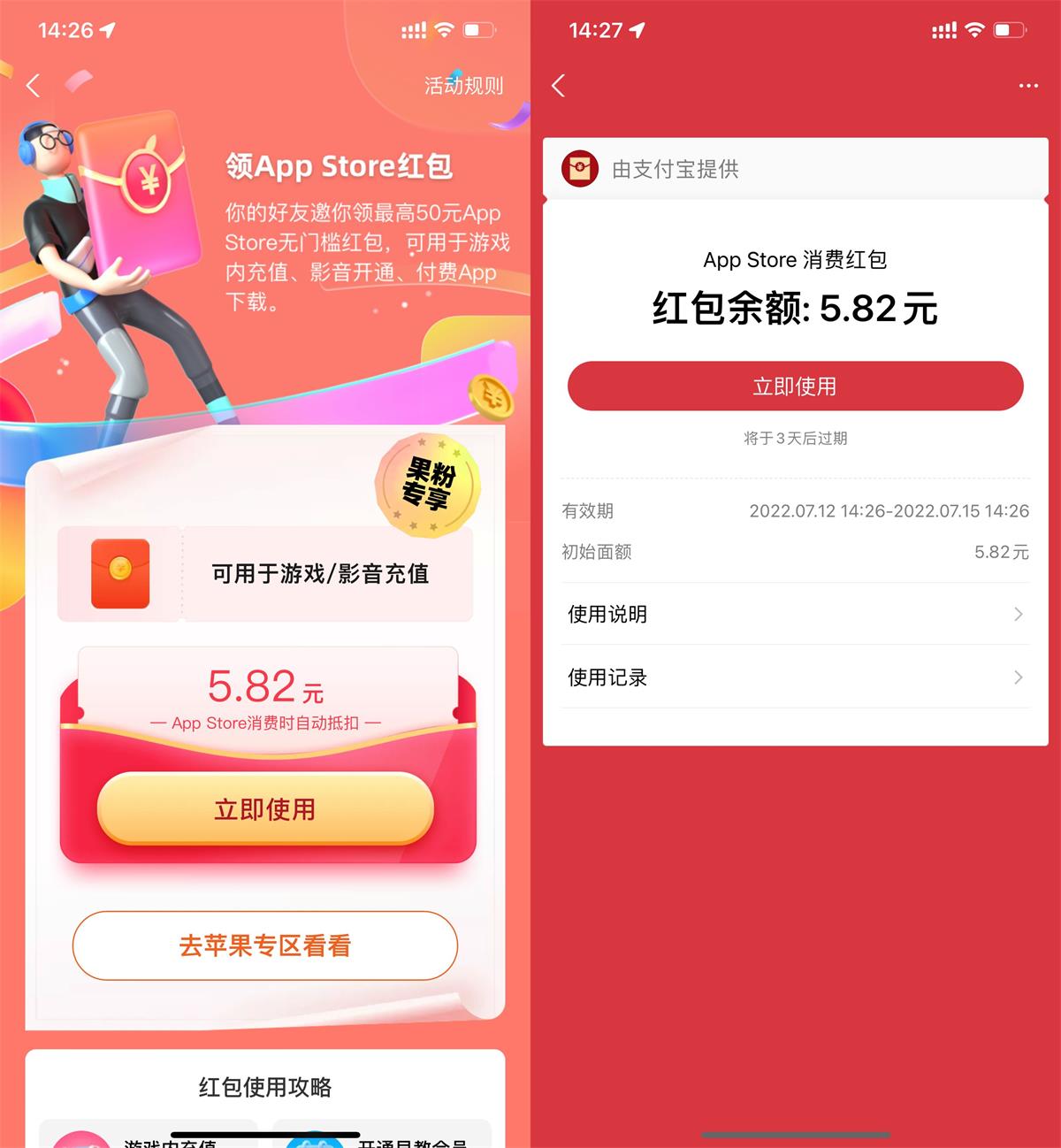Click the cellular signal bars on the right screen
Viewport: 1061px width, 1148px height.
[943, 29]
